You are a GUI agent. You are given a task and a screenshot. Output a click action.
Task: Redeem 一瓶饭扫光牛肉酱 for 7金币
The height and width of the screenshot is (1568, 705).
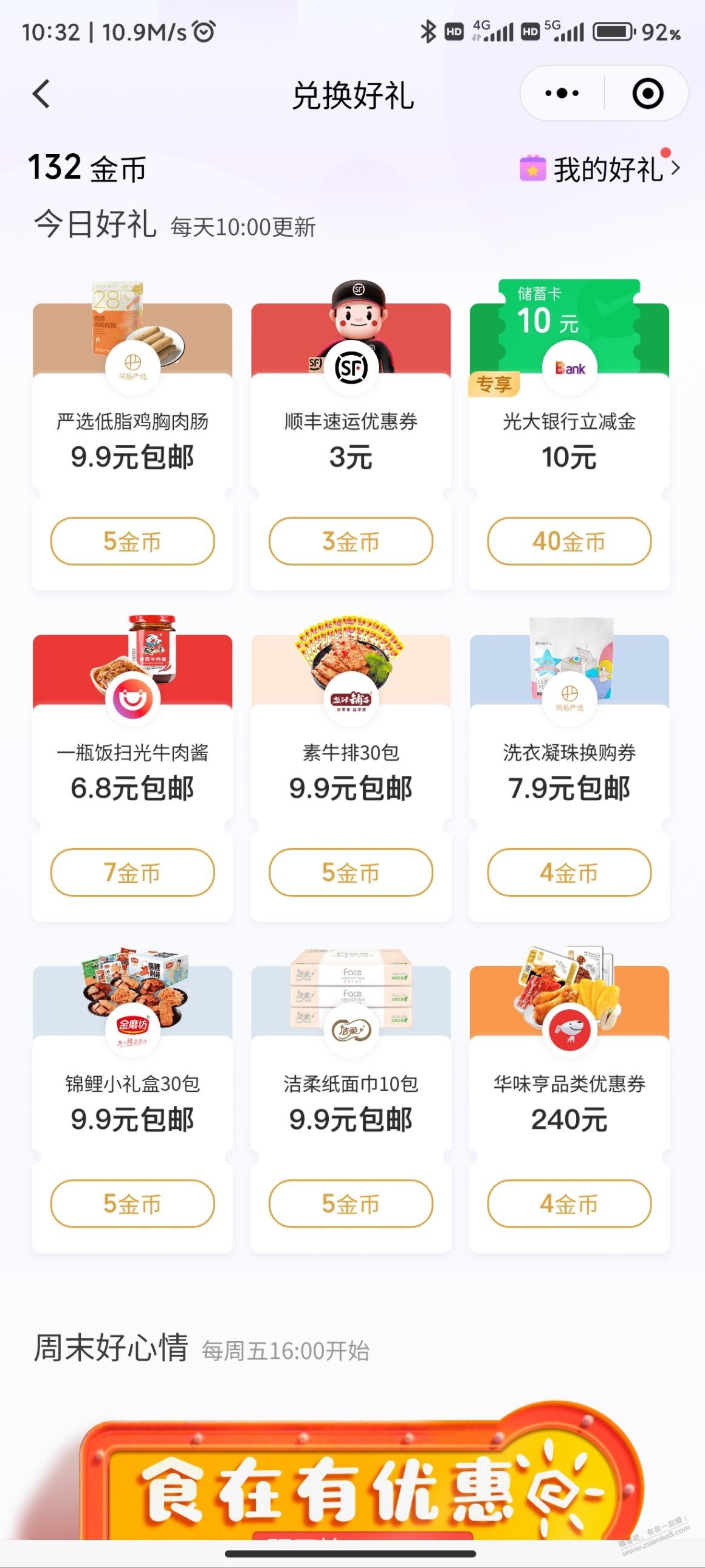(132, 872)
